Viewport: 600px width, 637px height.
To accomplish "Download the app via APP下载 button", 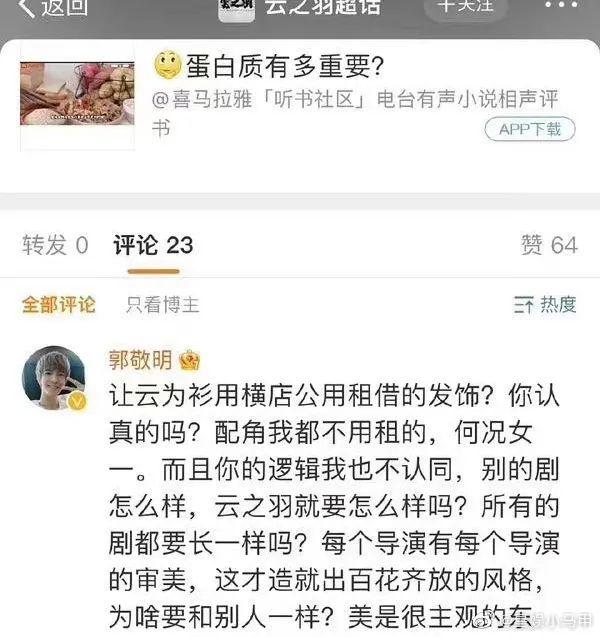I will click(x=530, y=129).
